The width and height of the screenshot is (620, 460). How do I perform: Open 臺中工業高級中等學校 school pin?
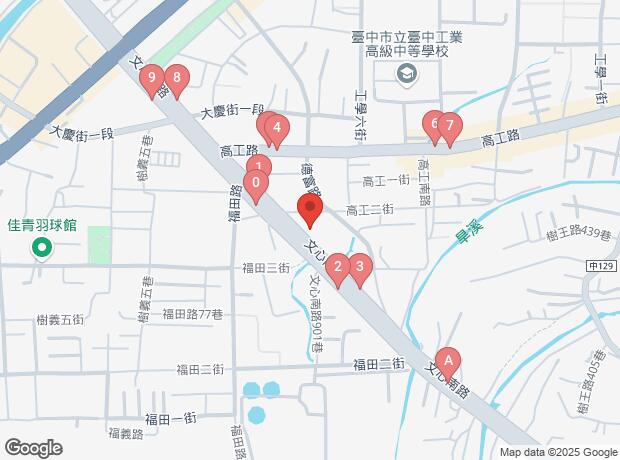(x=407, y=72)
